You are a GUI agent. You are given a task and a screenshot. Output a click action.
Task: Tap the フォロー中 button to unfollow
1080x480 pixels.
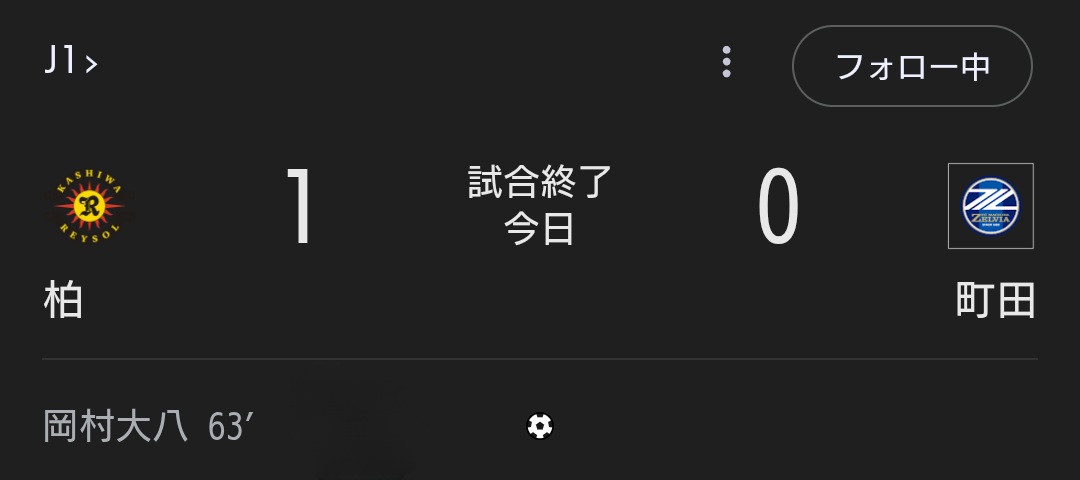pos(911,66)
